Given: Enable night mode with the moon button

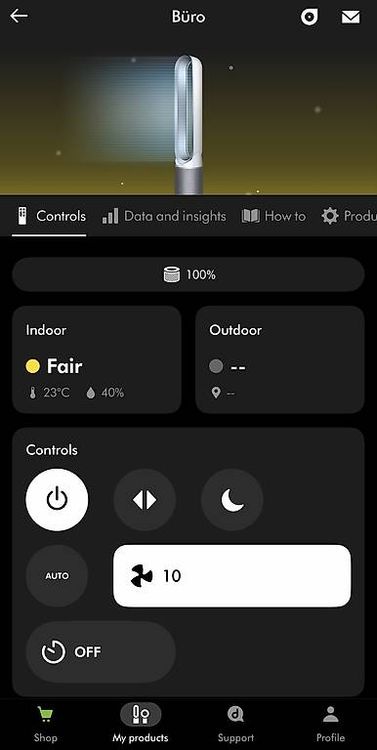Looking at the screenshot, I should click(x=232, y=500).
